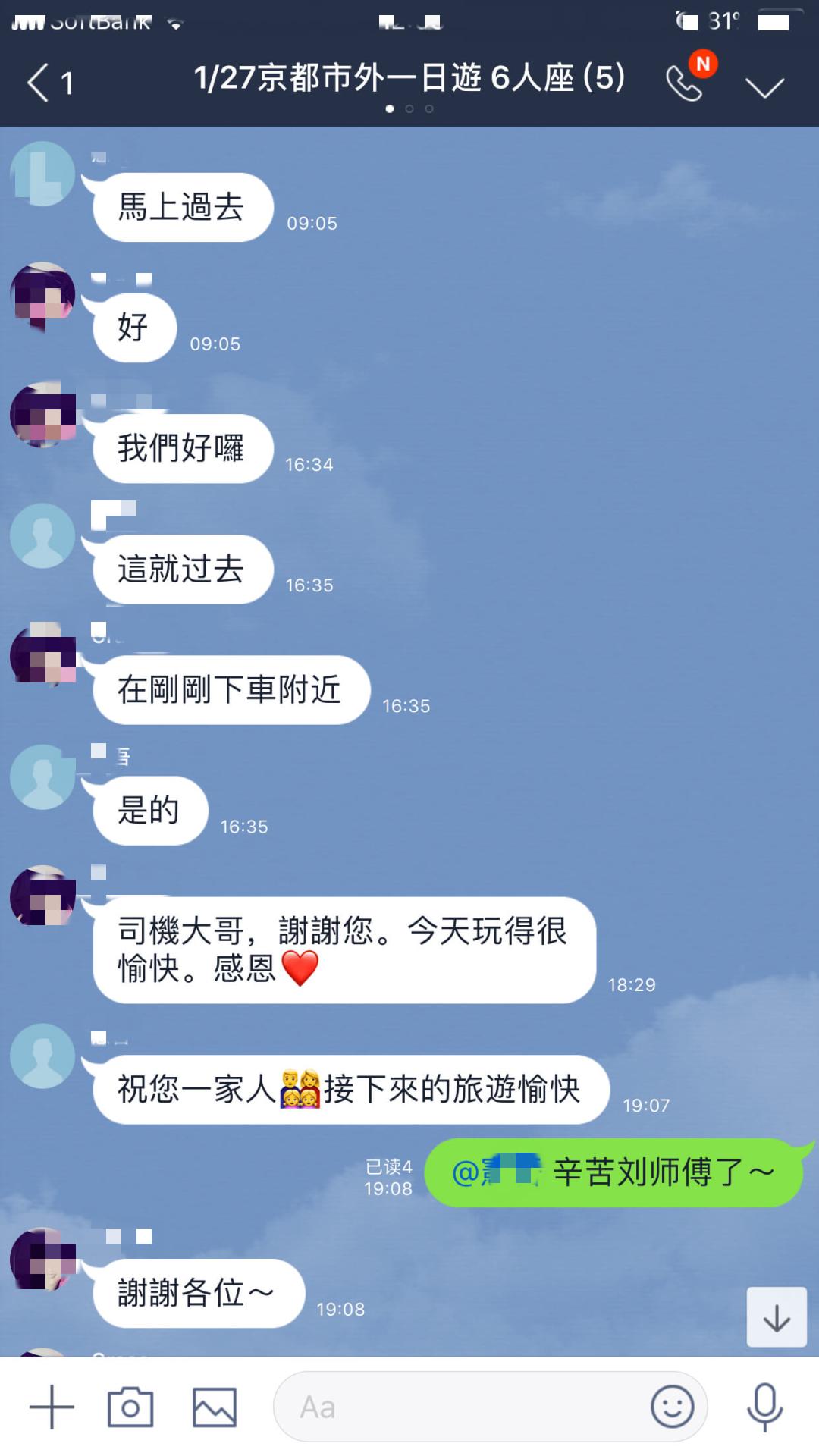Tap the message input field

point(463,1407)
